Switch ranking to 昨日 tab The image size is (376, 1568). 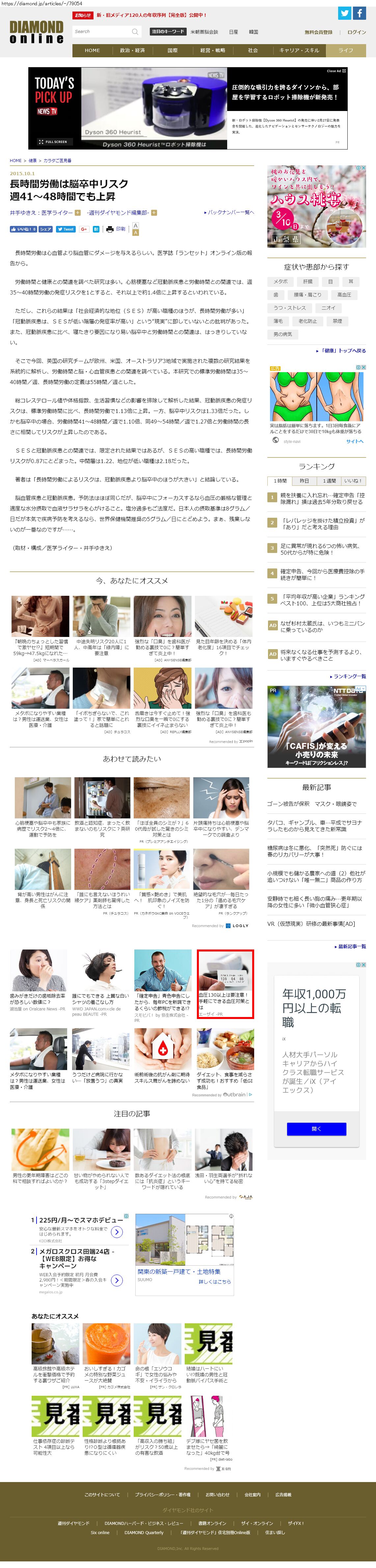point(304,481)
